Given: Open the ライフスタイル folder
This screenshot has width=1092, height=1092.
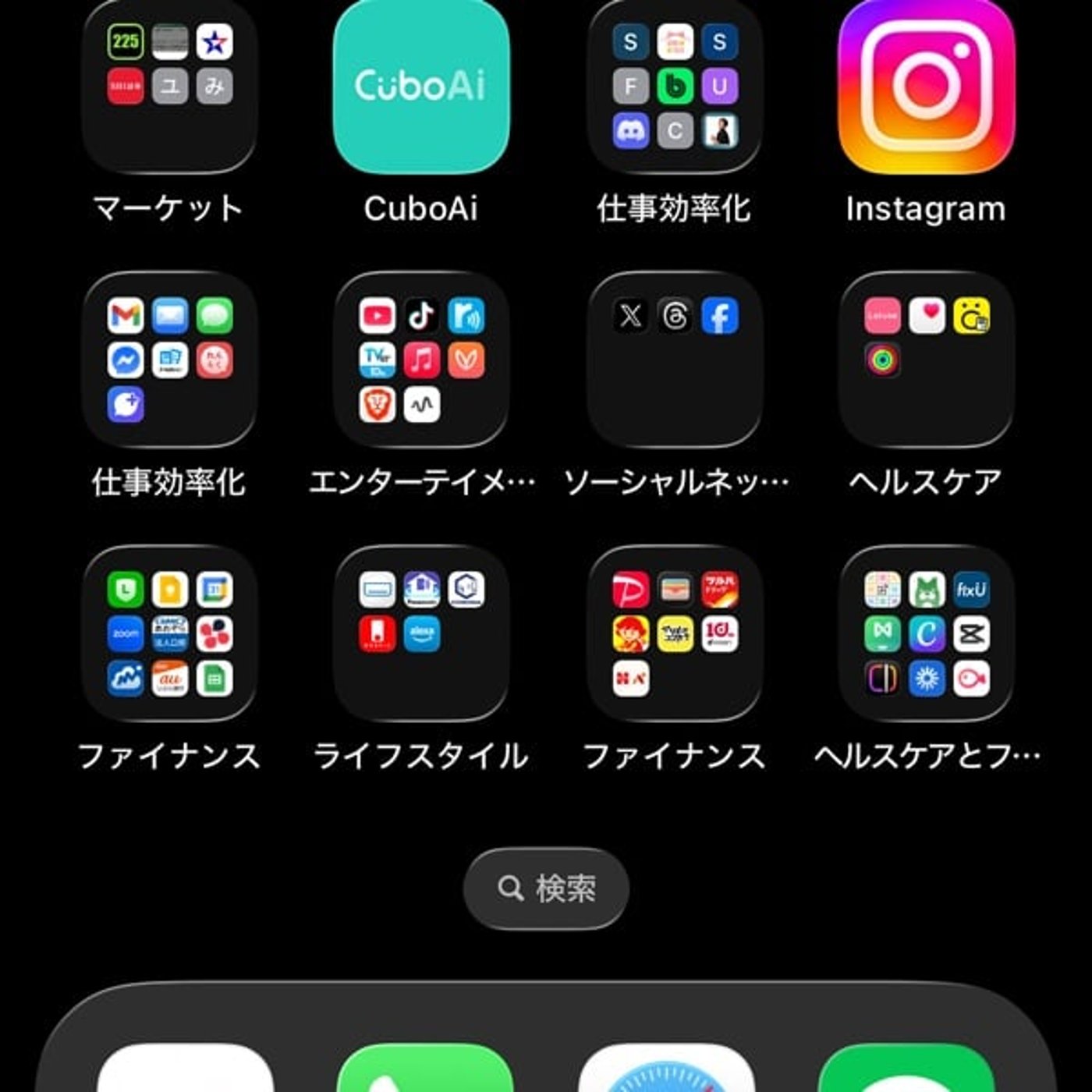Looking at the screenshot, I should point(421,633).
